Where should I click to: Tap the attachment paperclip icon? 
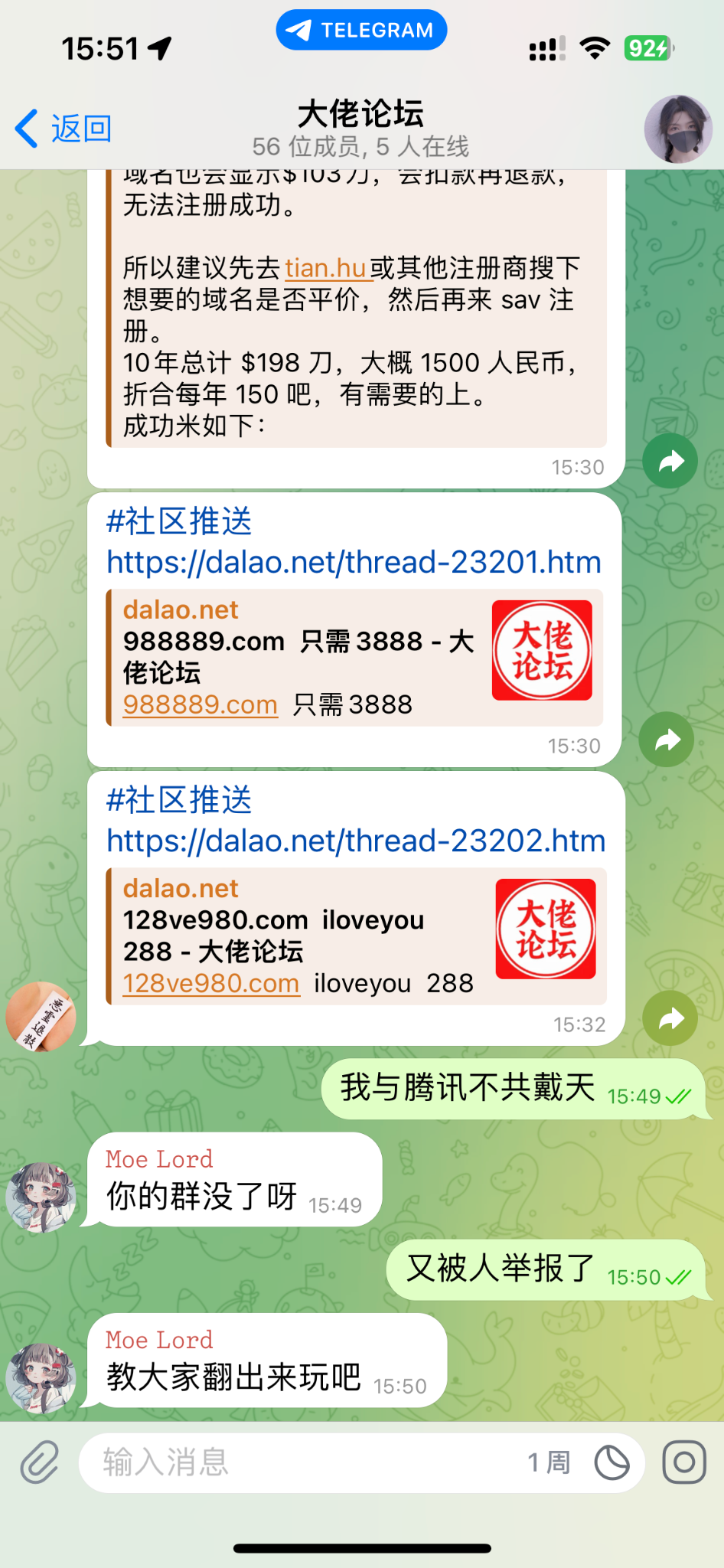(39, 1462)
